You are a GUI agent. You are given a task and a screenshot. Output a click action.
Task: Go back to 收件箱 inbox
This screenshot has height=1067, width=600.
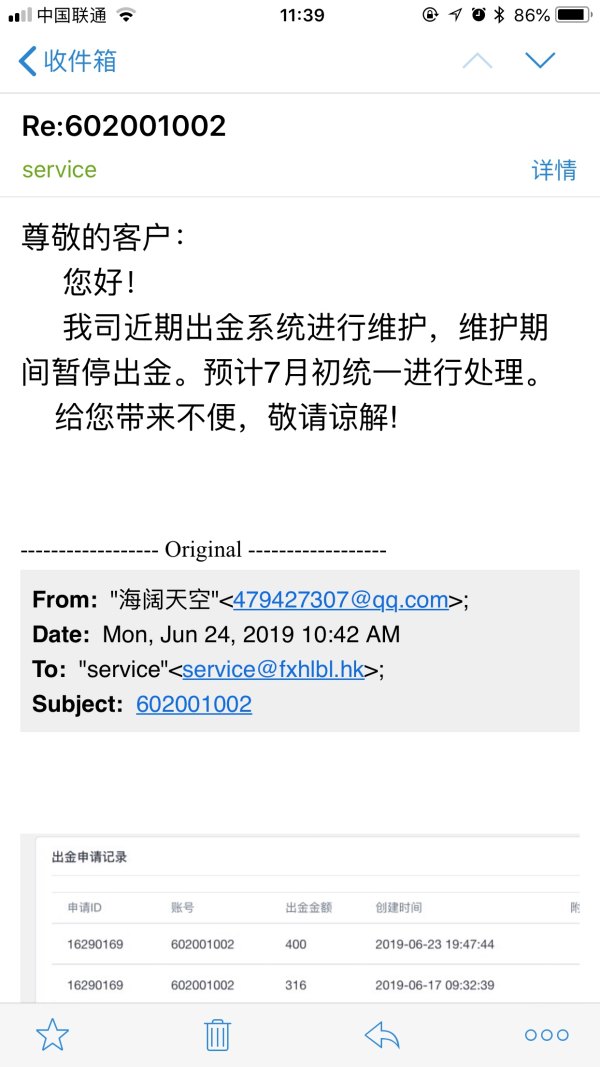click(x=68, y=61)
